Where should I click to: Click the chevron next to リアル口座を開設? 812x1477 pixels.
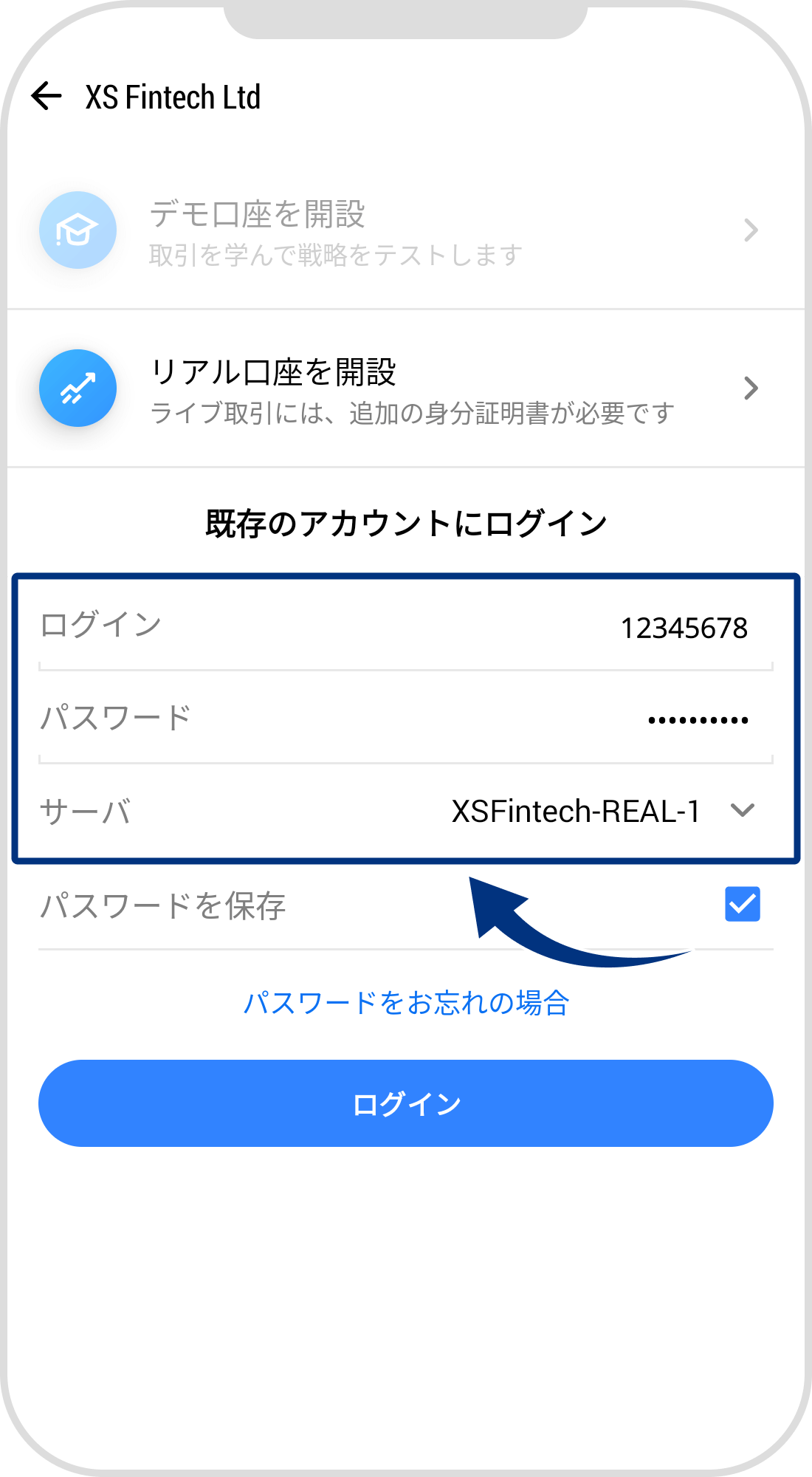pyautogui.click(x=751, y=388)
